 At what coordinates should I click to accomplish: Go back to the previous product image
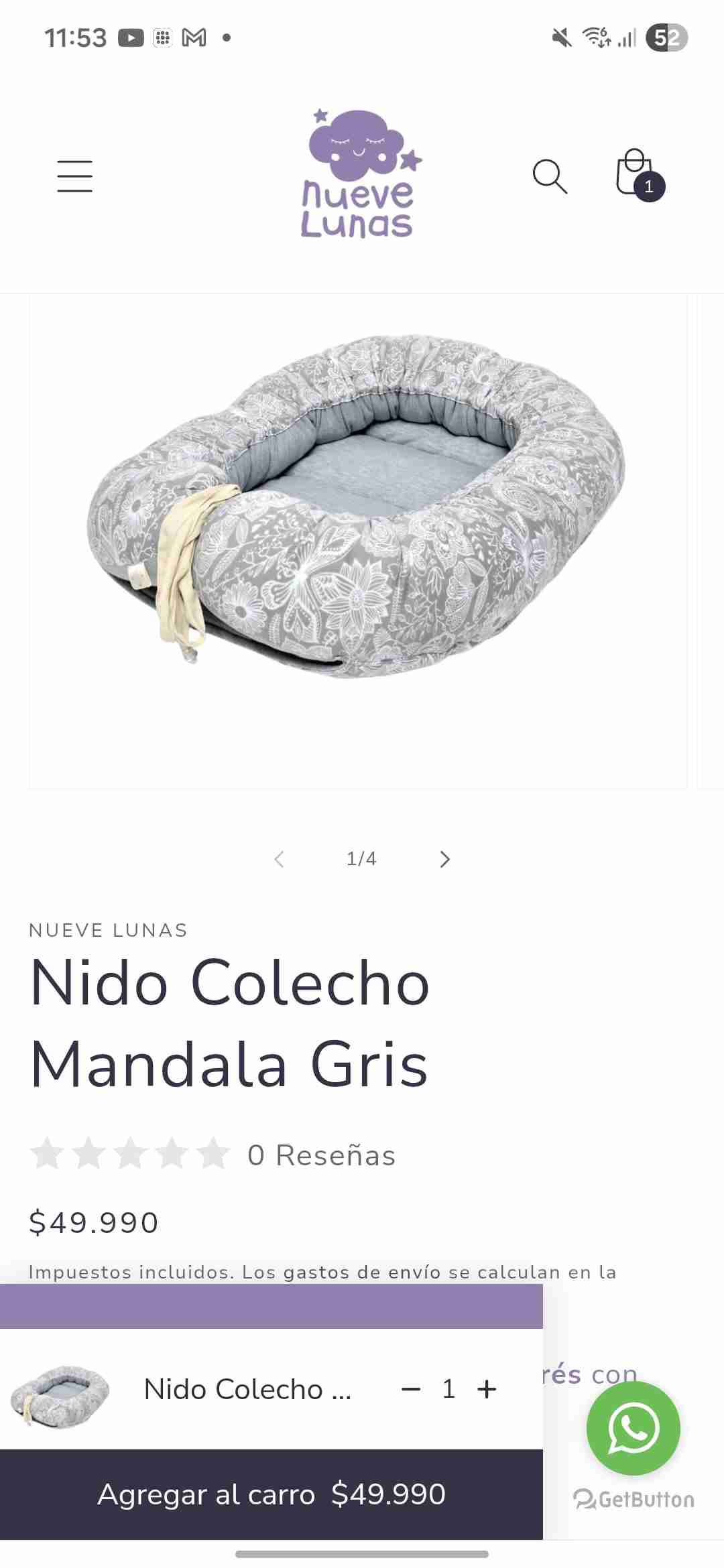[x=280, y=858]
